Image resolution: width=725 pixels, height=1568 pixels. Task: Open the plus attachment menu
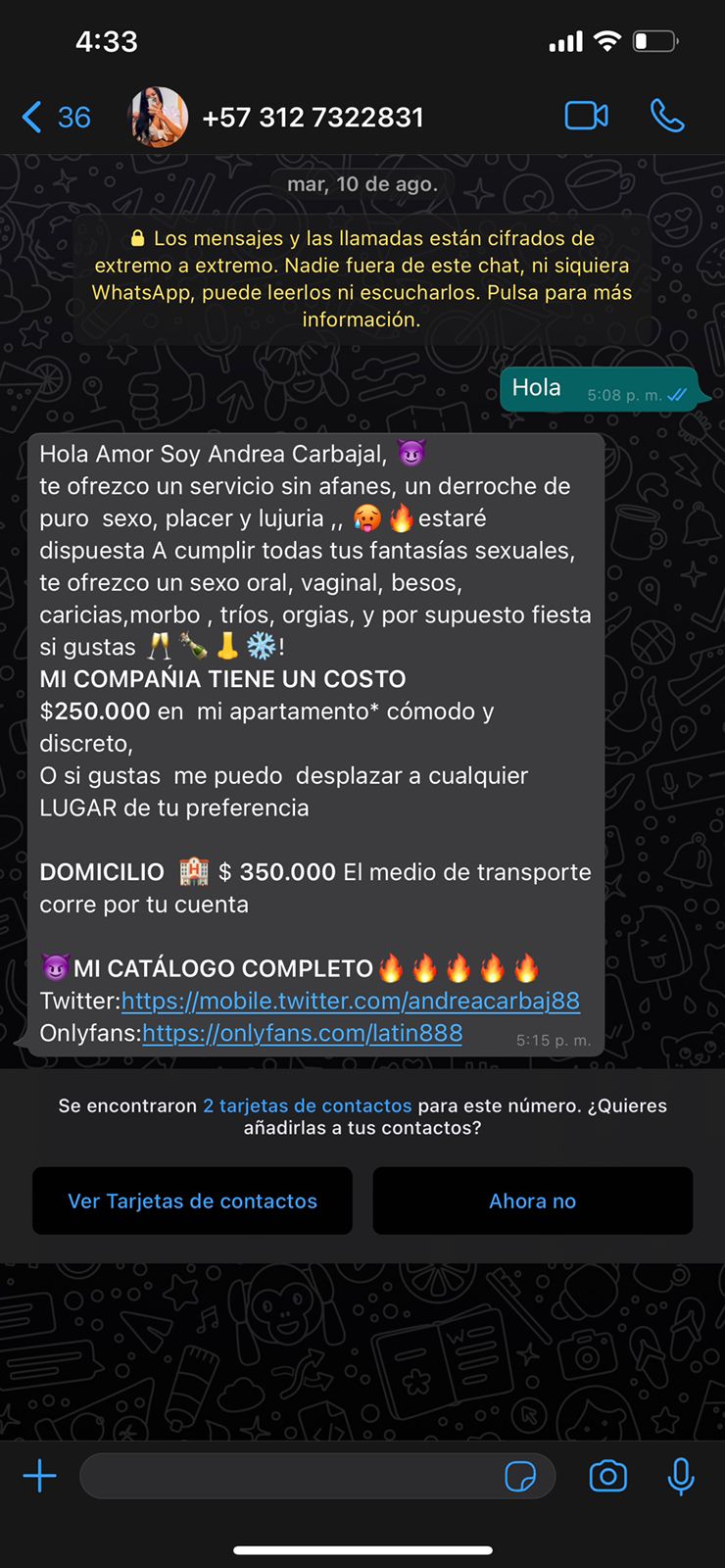pos(40,1476)
